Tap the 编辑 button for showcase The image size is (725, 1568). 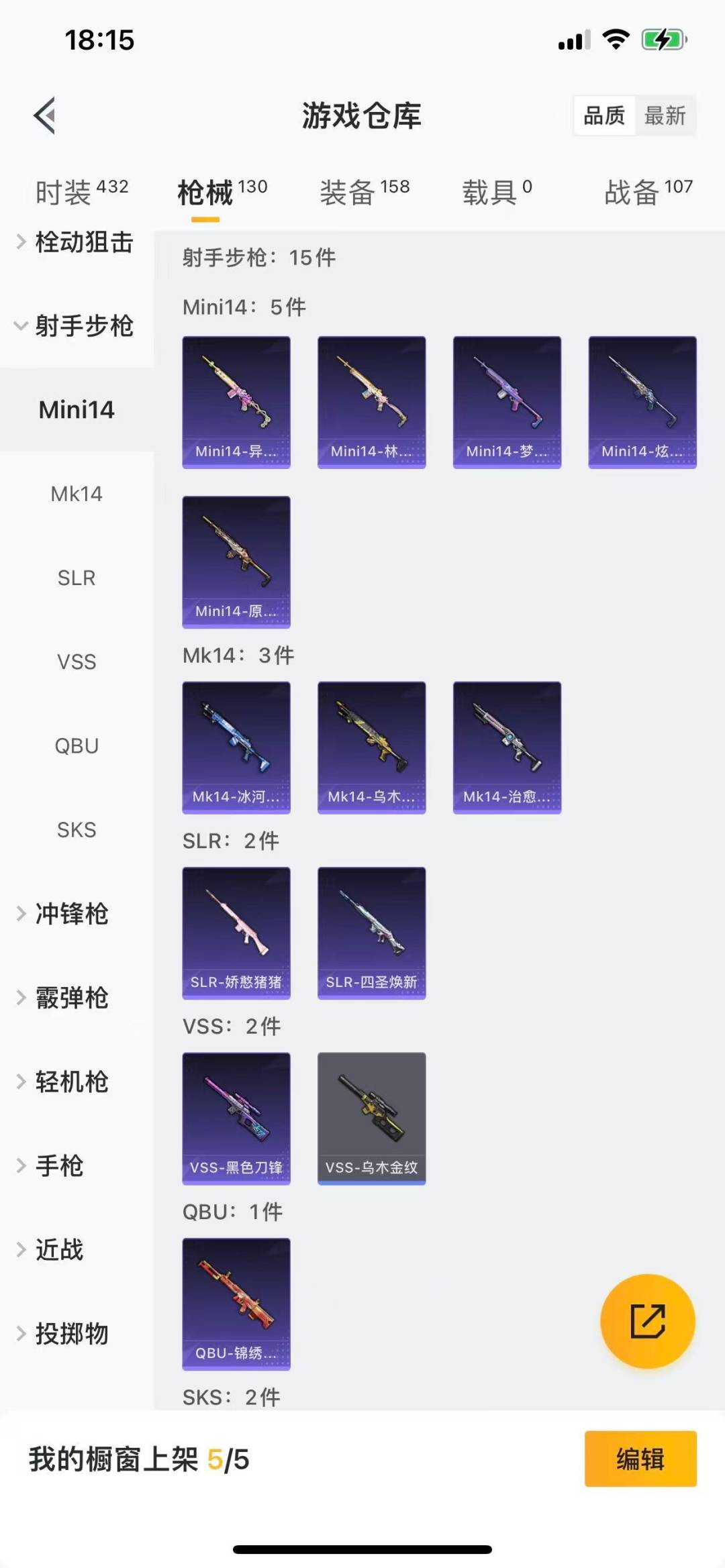click(640, 1459)
